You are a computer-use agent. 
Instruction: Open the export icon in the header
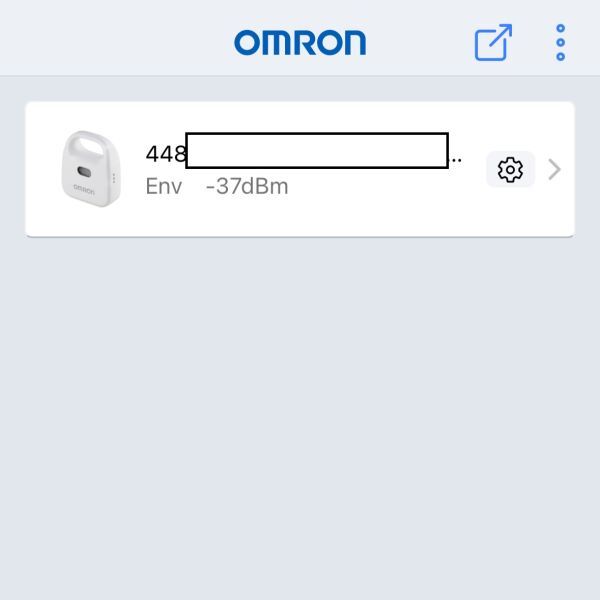493,42
